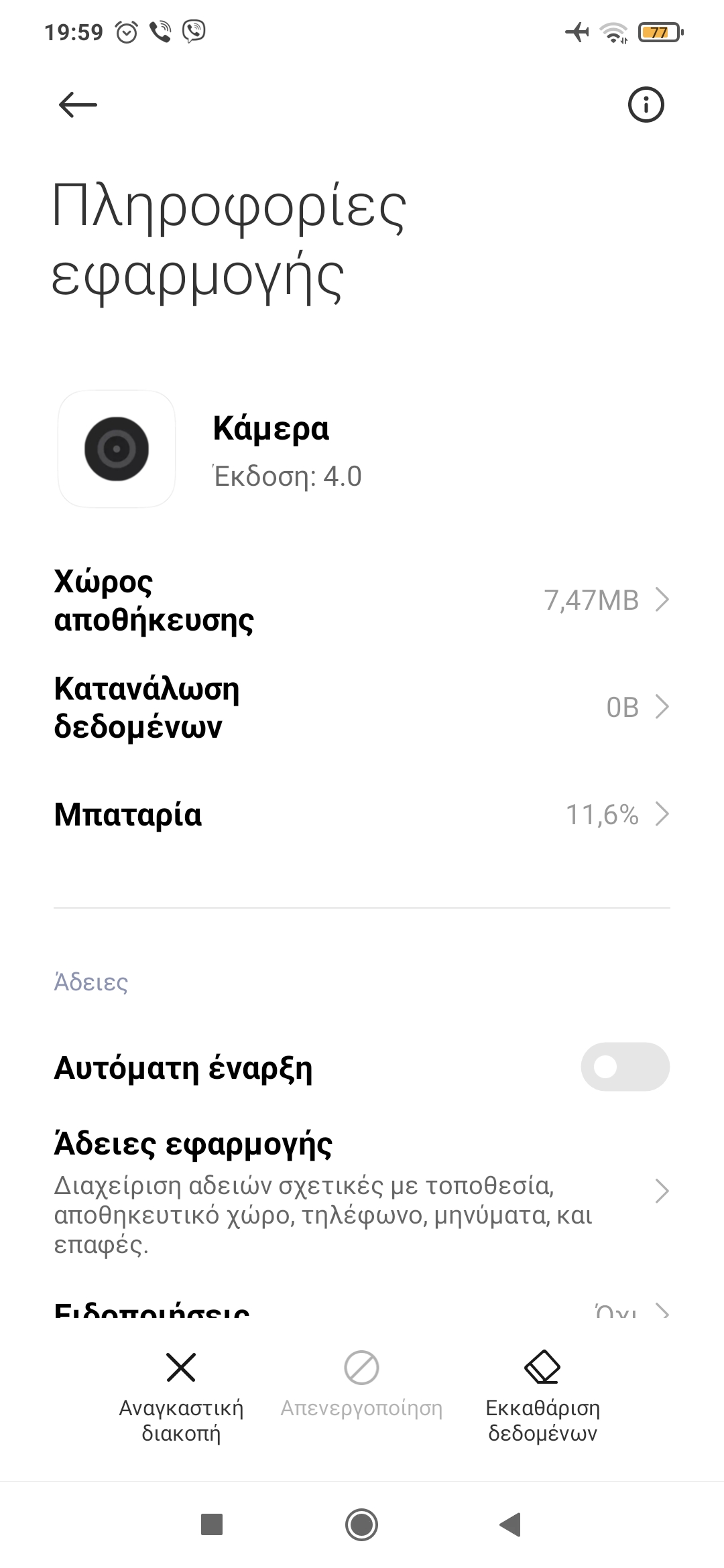Open recent apps with the square button

[212, 1524]
